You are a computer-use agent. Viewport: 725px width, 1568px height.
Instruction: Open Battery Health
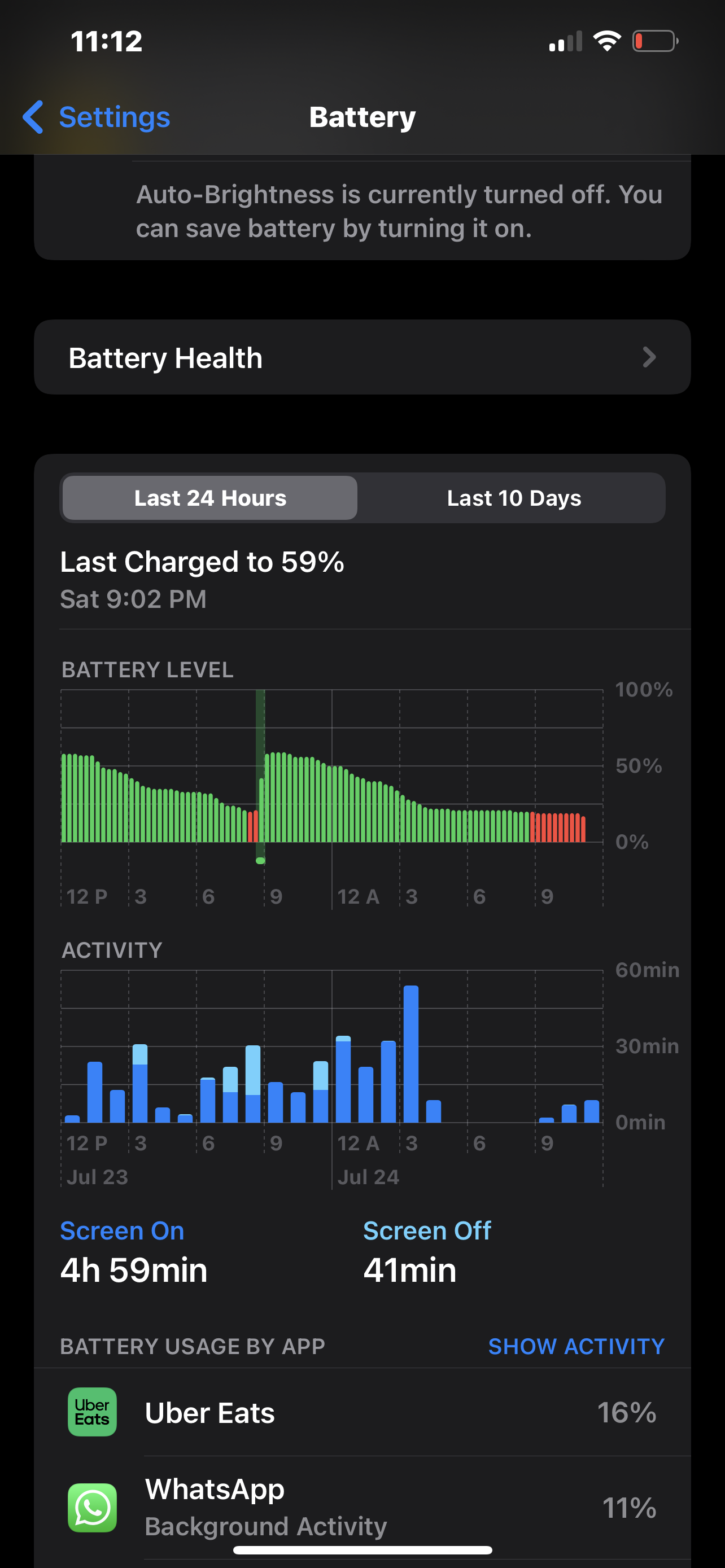(361, 358)
